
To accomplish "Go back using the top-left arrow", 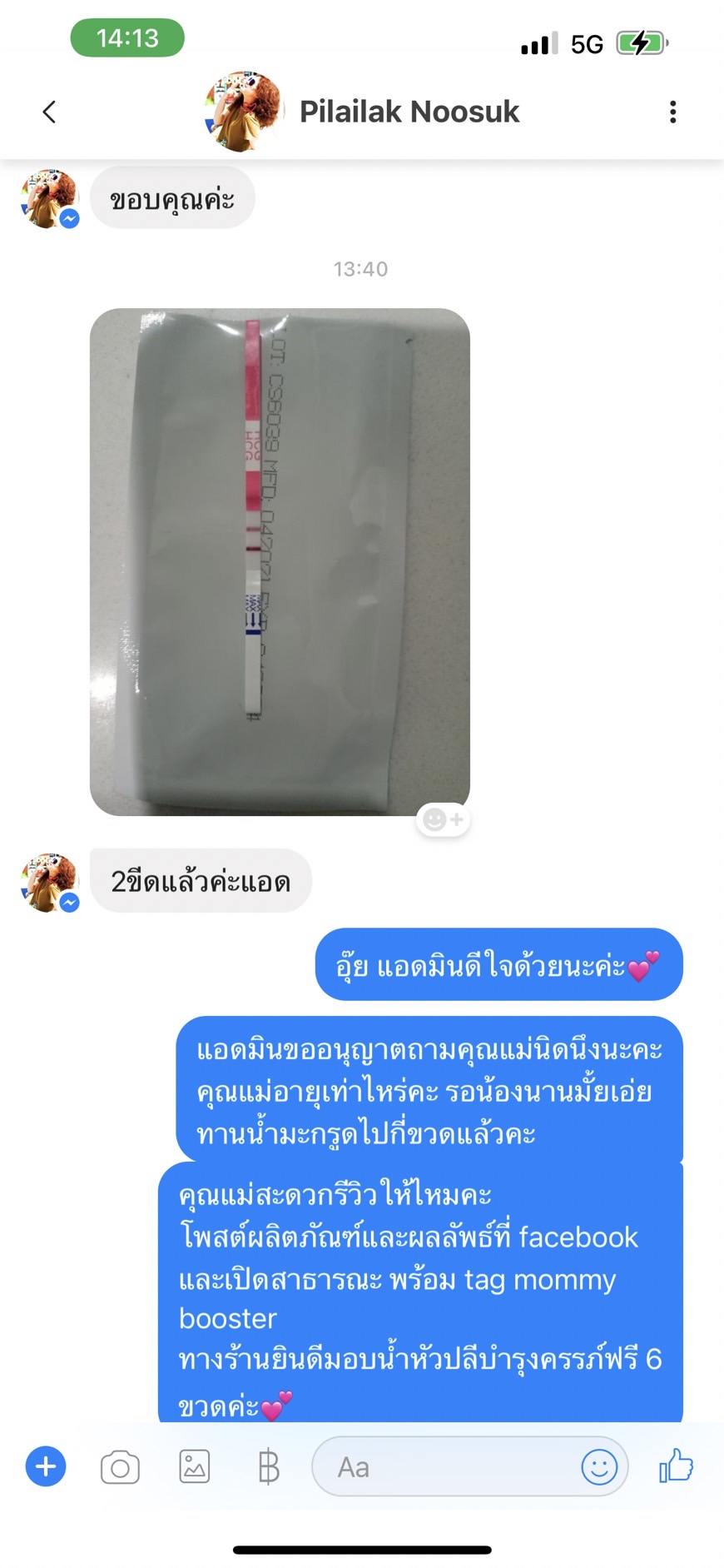I will pyautogui.click(x=49, y=112).
